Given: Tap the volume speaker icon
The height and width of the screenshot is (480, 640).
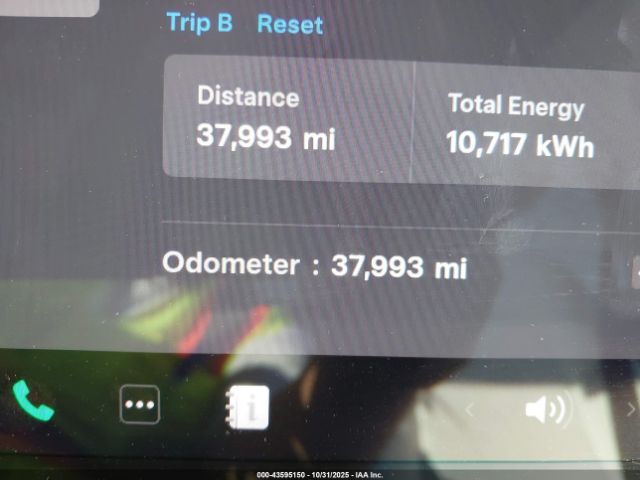Looking at the screenshot, I should click(547, 409).
